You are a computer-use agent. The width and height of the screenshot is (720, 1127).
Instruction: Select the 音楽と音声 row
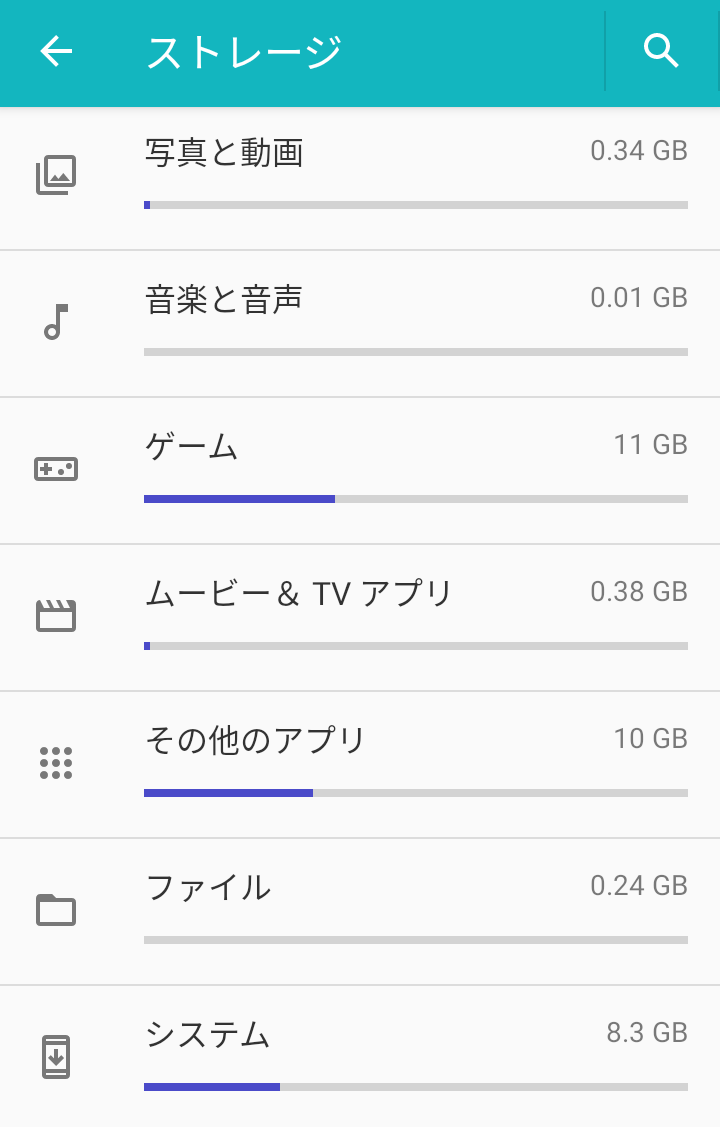tap(360, 324)
